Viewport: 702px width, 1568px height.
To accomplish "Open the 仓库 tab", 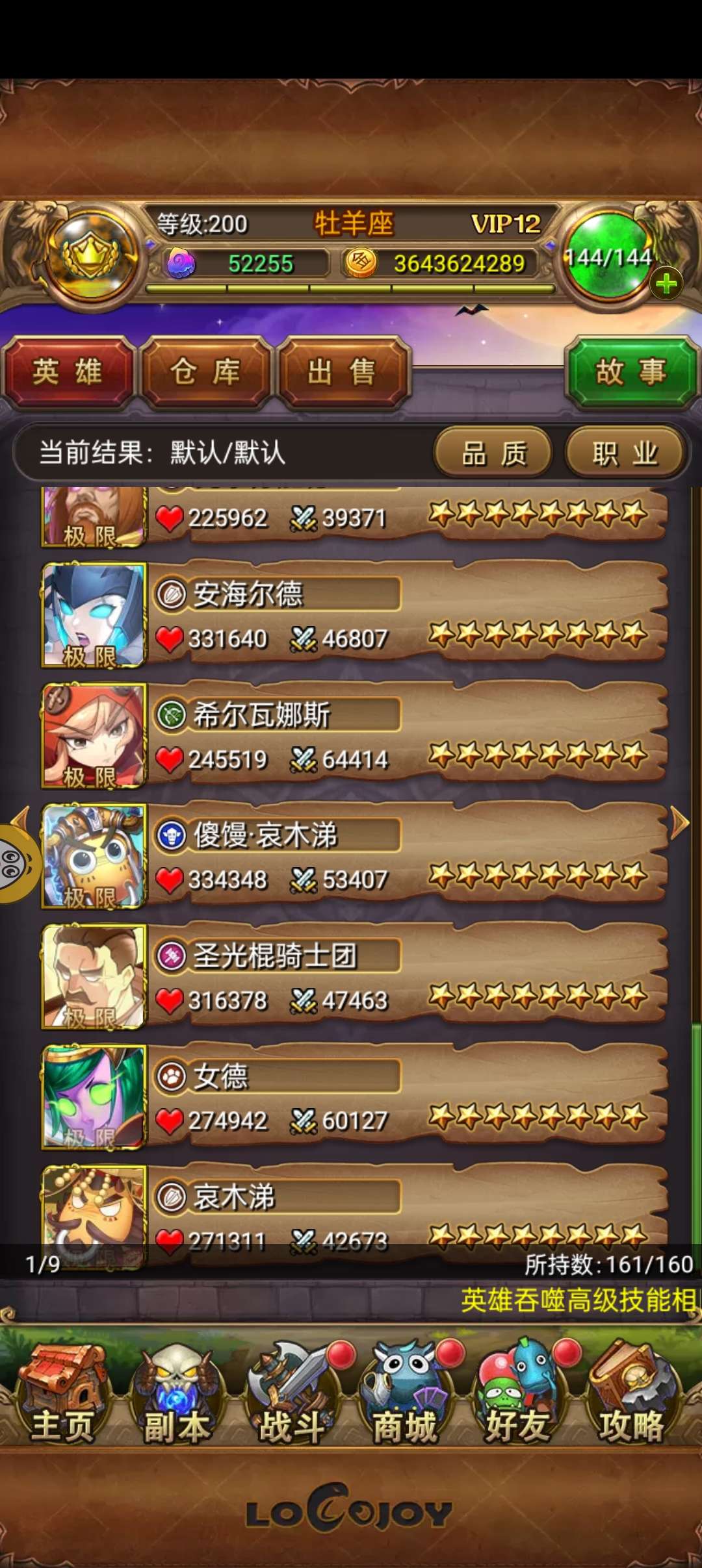I will 205,373.
